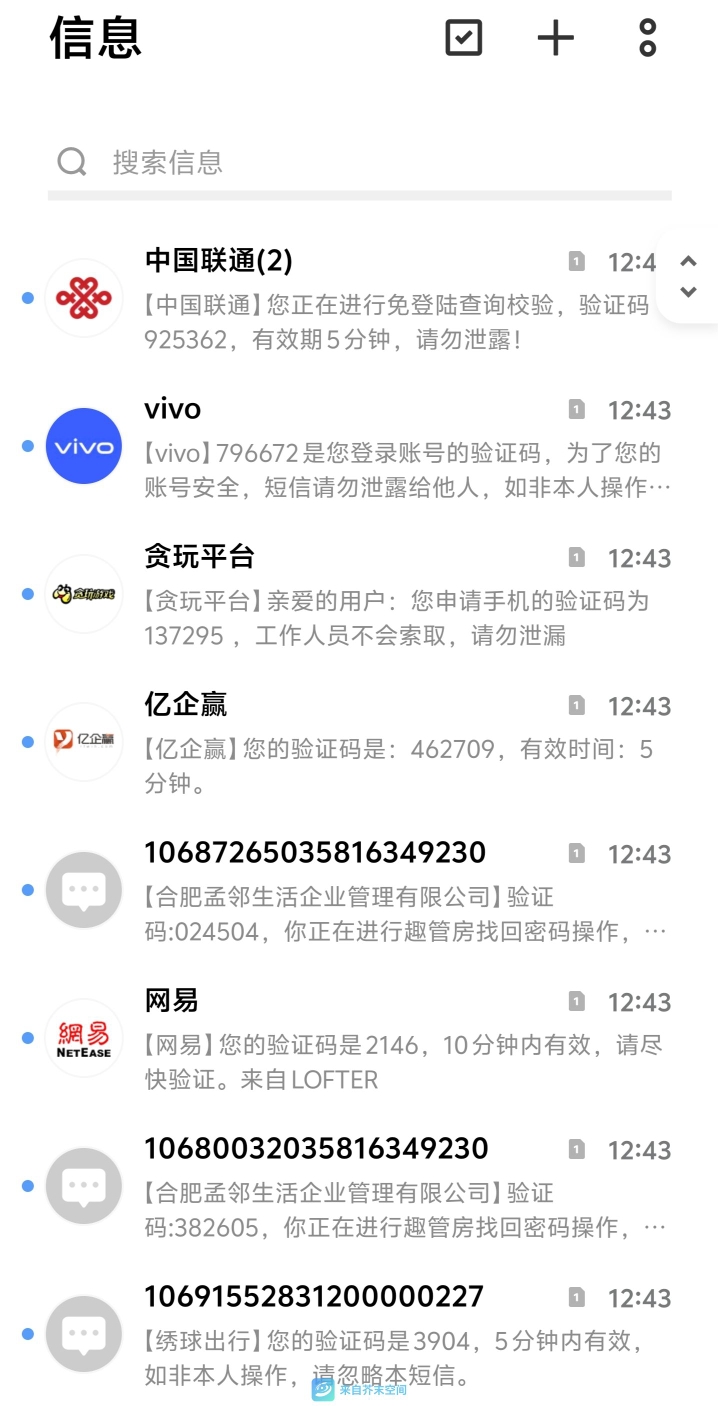Tap the up-down arrows floating control
The width and height of the screenshot is (718, 1406).
click(x=688, y=276)
